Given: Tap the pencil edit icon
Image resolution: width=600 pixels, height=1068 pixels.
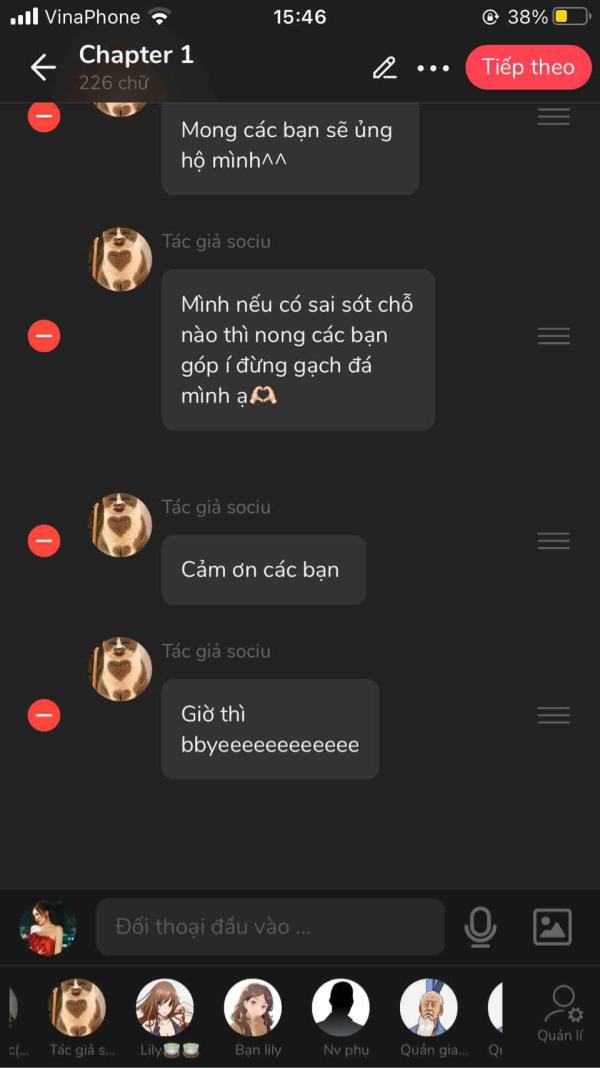Looking at the screenshot, I should [384, 68].
